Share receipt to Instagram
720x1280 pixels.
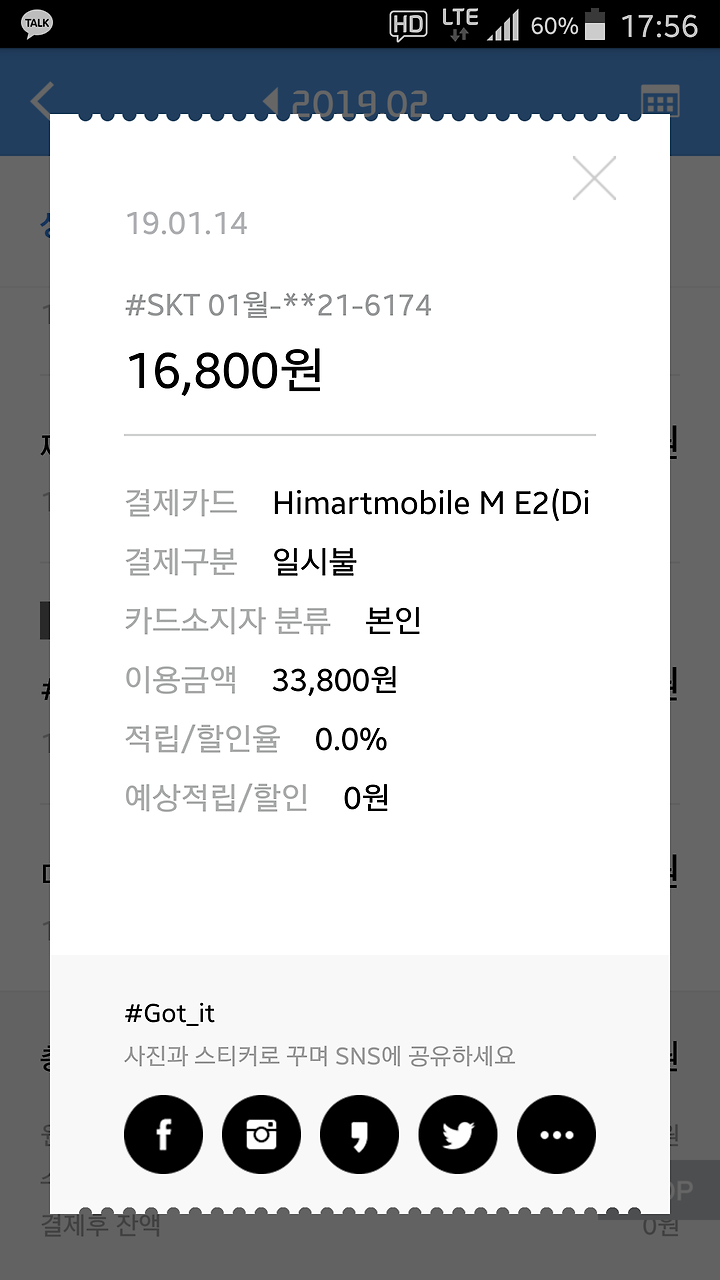point(261,1135)
